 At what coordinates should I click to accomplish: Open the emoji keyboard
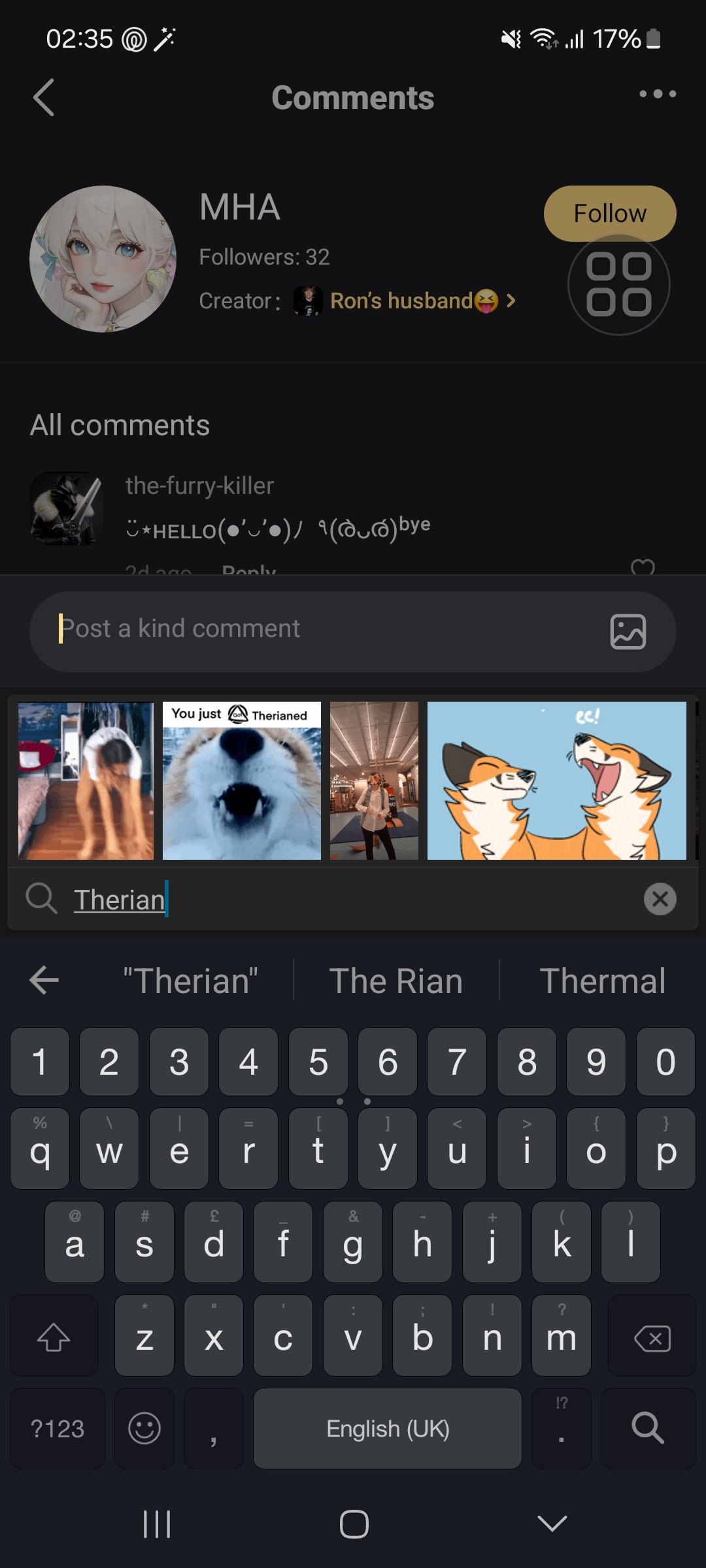(x=144, y=1428)
